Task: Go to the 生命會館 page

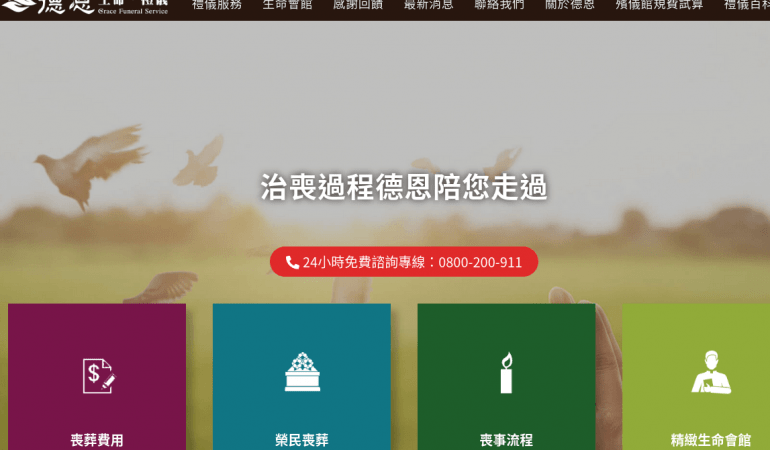Action: [x=287, y=5]
